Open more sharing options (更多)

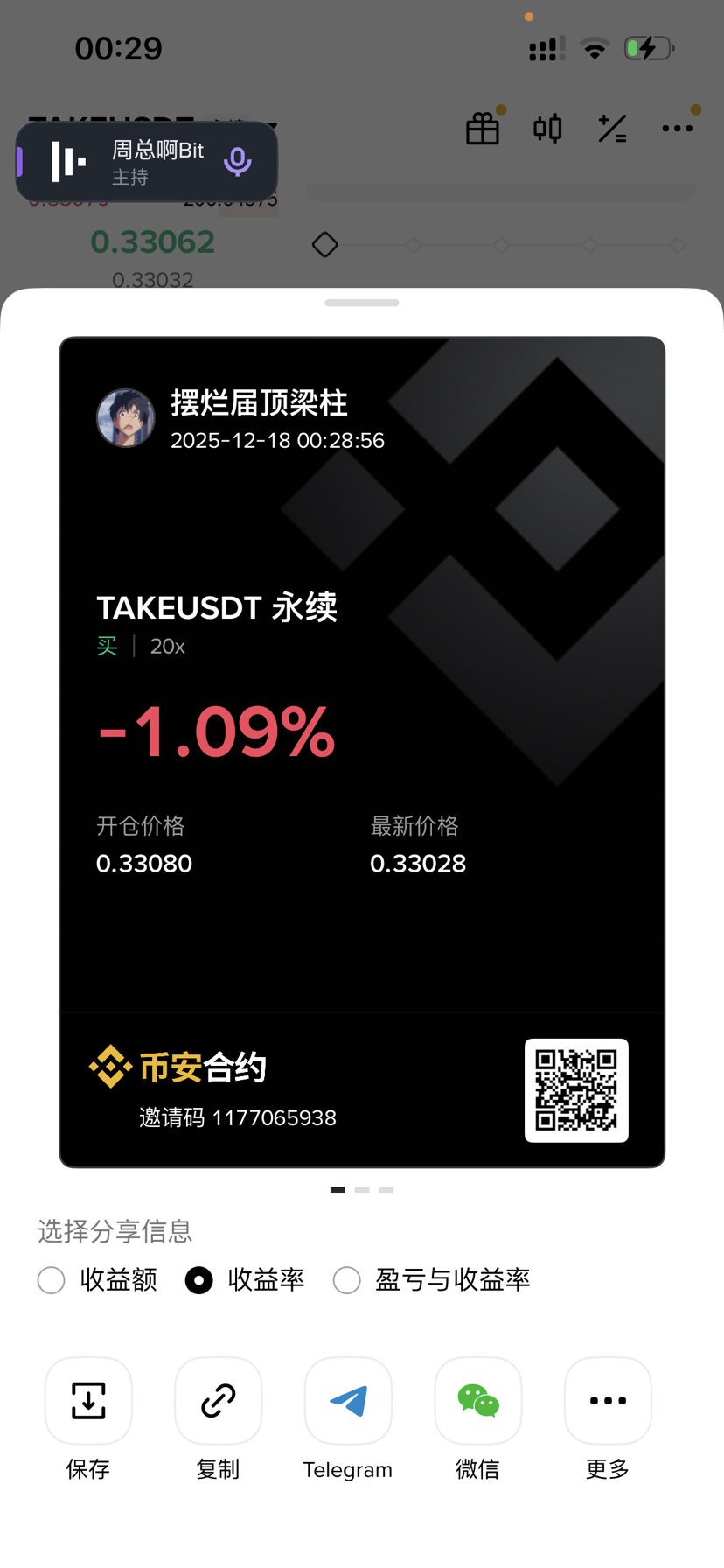[608, 1401]
